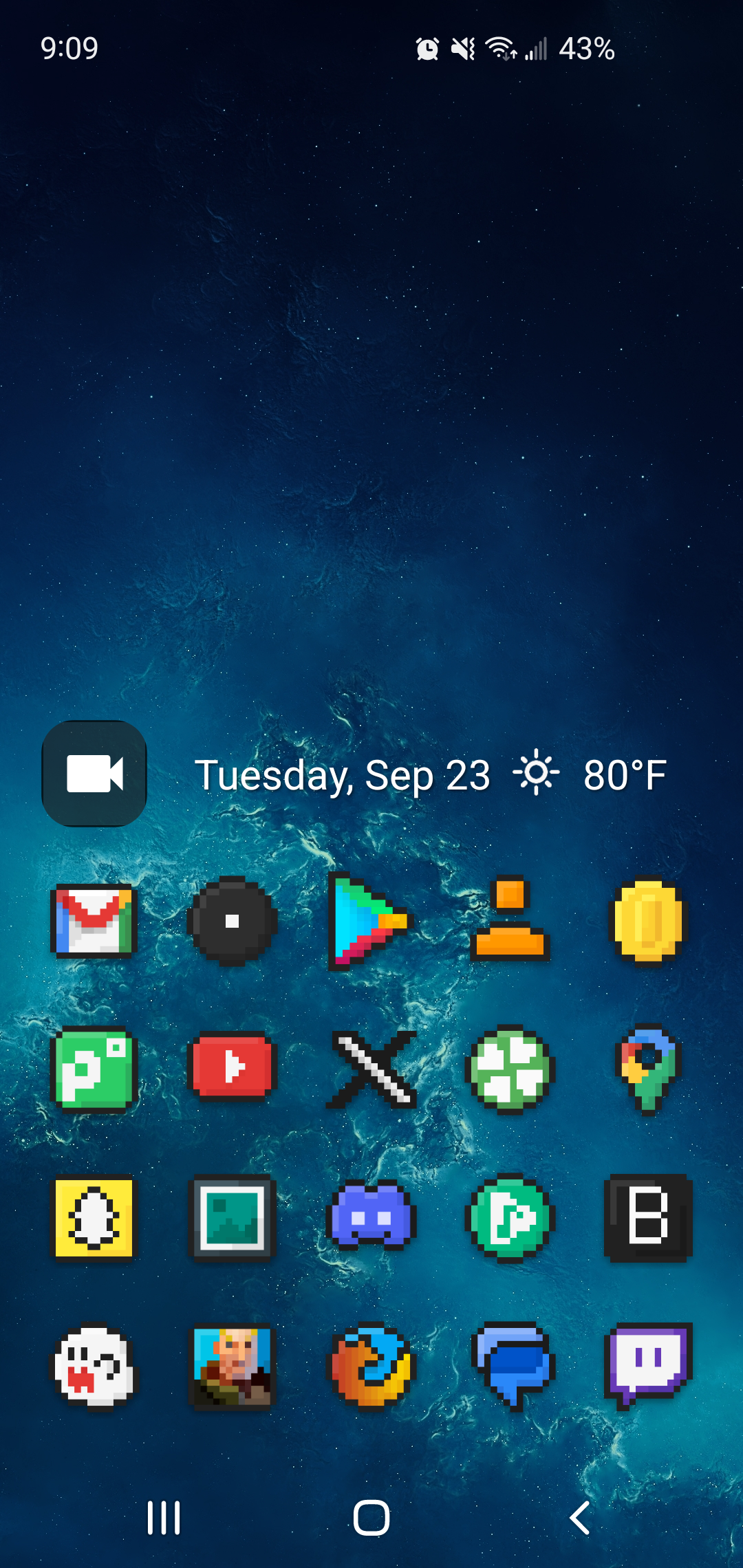Open the Gmail app
Viewport: 743px width, 1568px height.
pyautogui.click(x=94, y=922)
